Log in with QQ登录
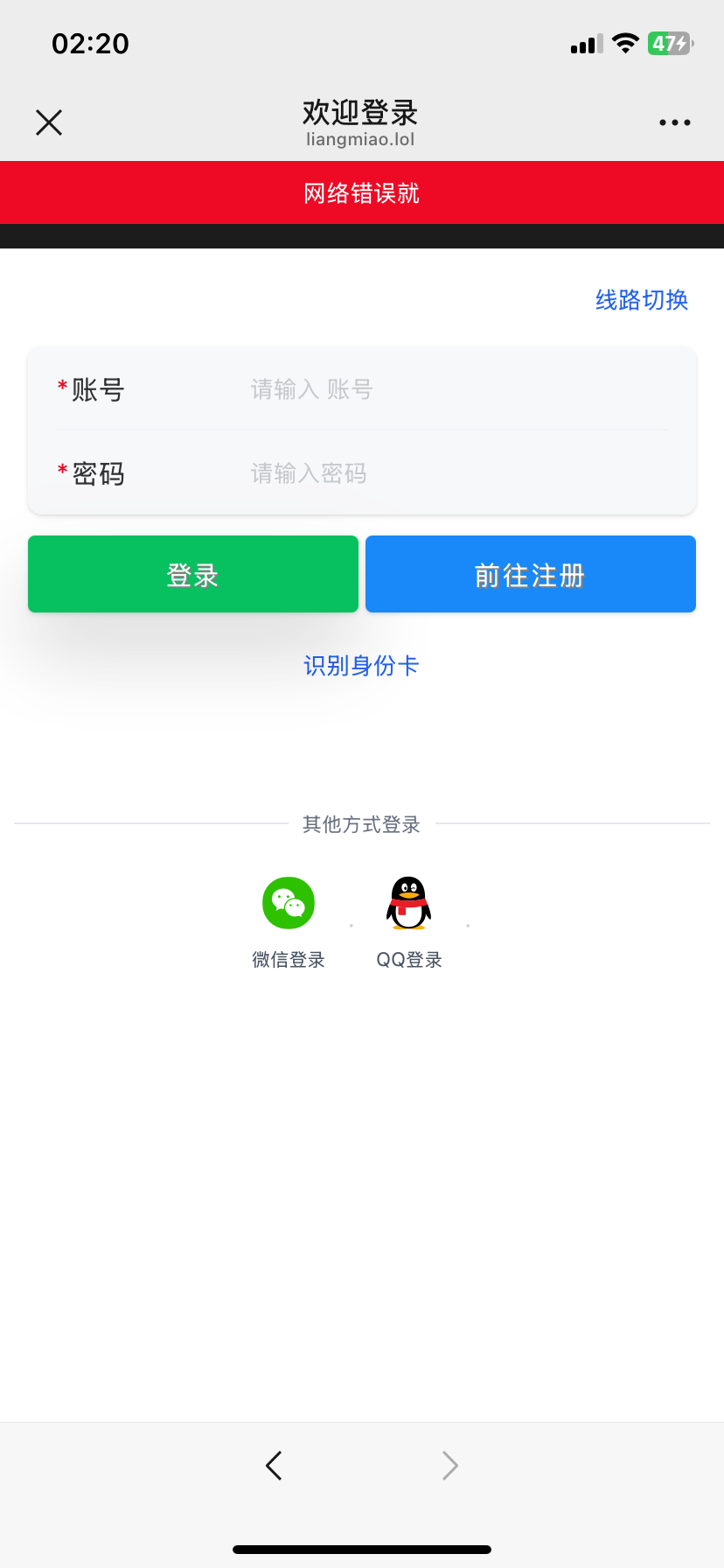 click(x=409, y=923)
